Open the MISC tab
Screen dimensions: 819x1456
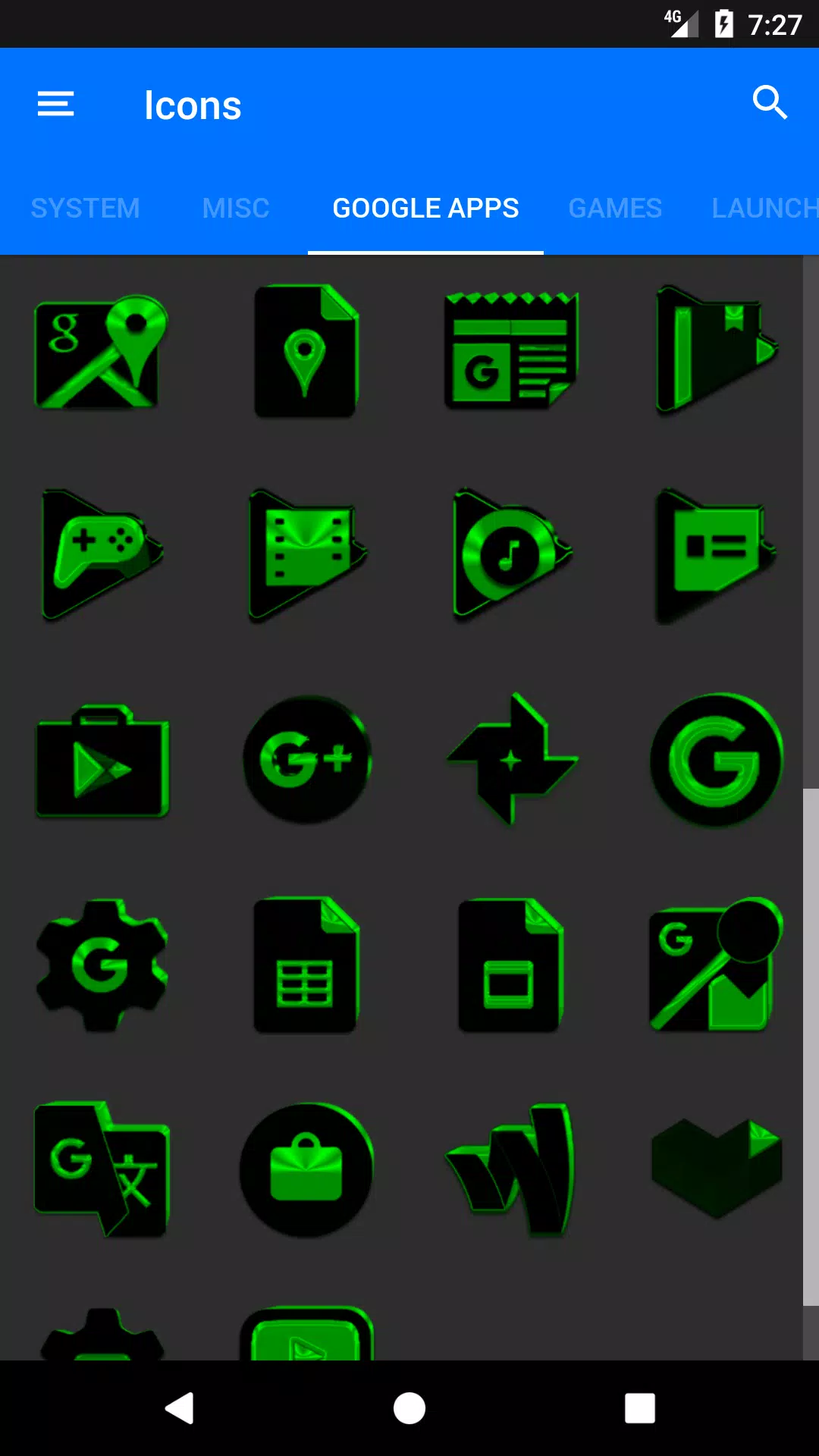[235, 208]
